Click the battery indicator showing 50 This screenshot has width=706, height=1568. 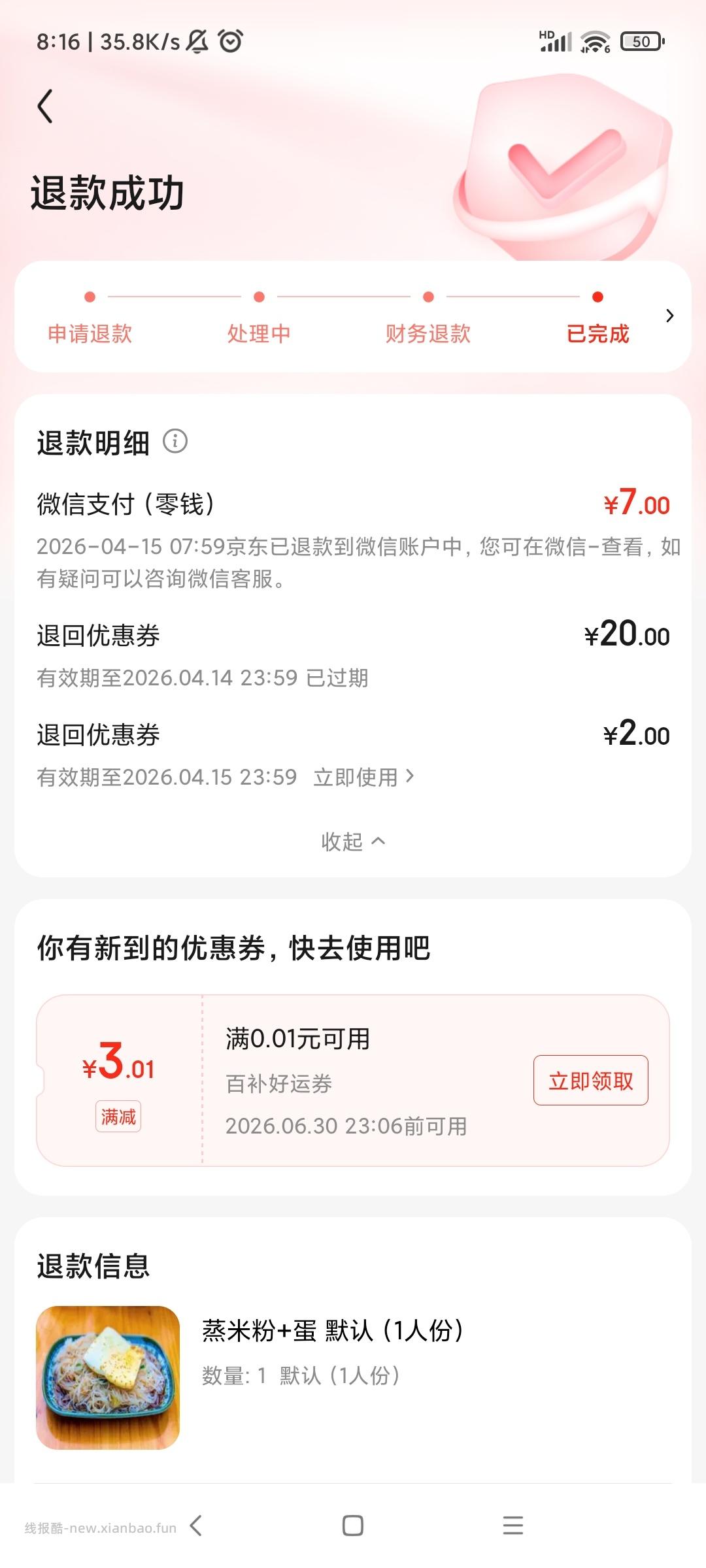click(x=641, y=41)
